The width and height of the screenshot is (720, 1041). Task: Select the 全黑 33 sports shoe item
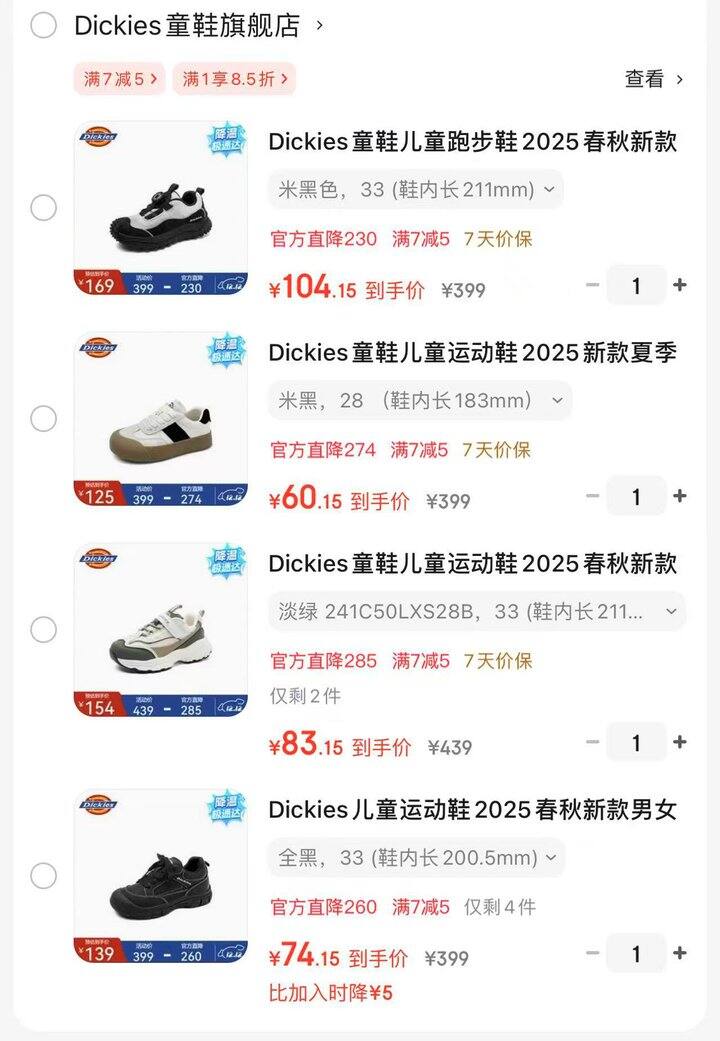[43, 876]
